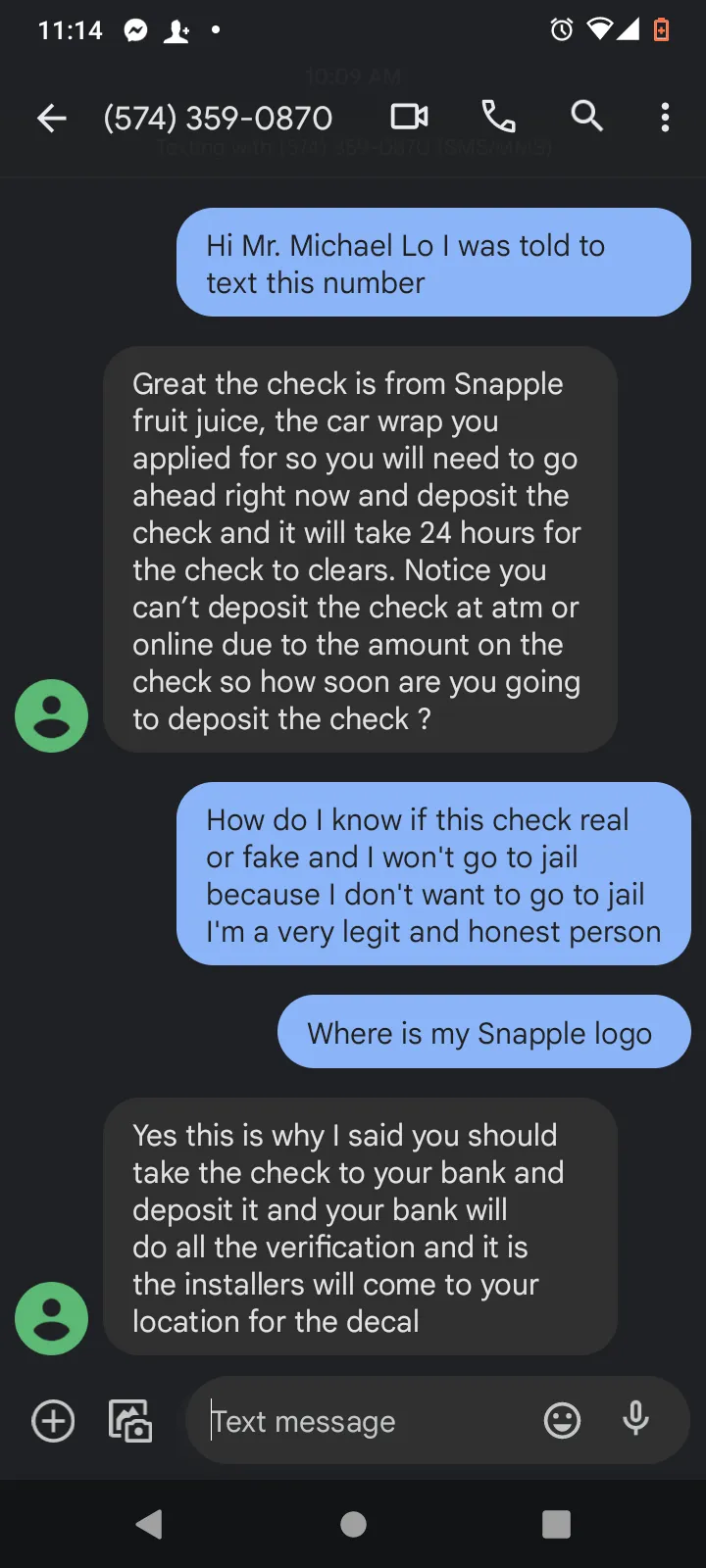The width and height of the screenshot is (706, 1568).
Task: Open the plus attachment options
Action: [x=53, y=1421]
